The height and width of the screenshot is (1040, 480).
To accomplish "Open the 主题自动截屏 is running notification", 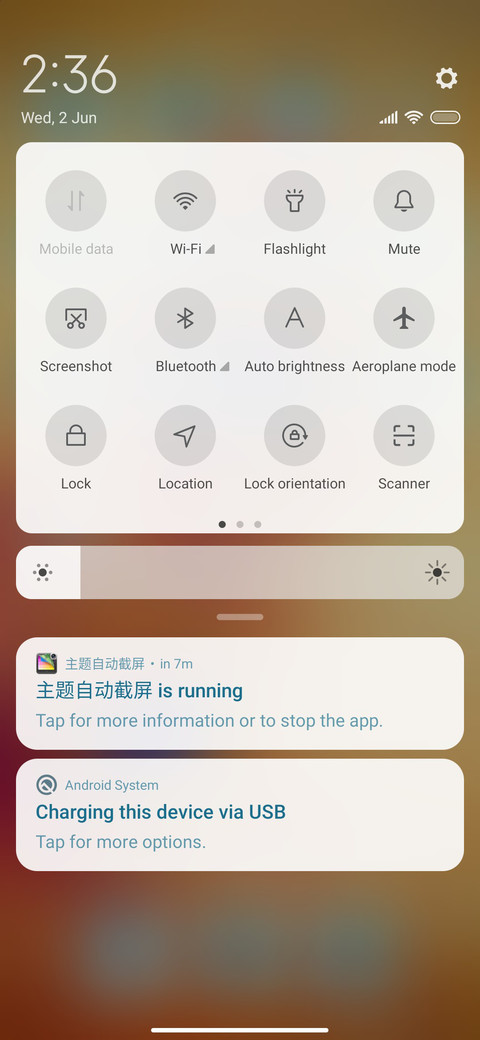I will (240, 693).
